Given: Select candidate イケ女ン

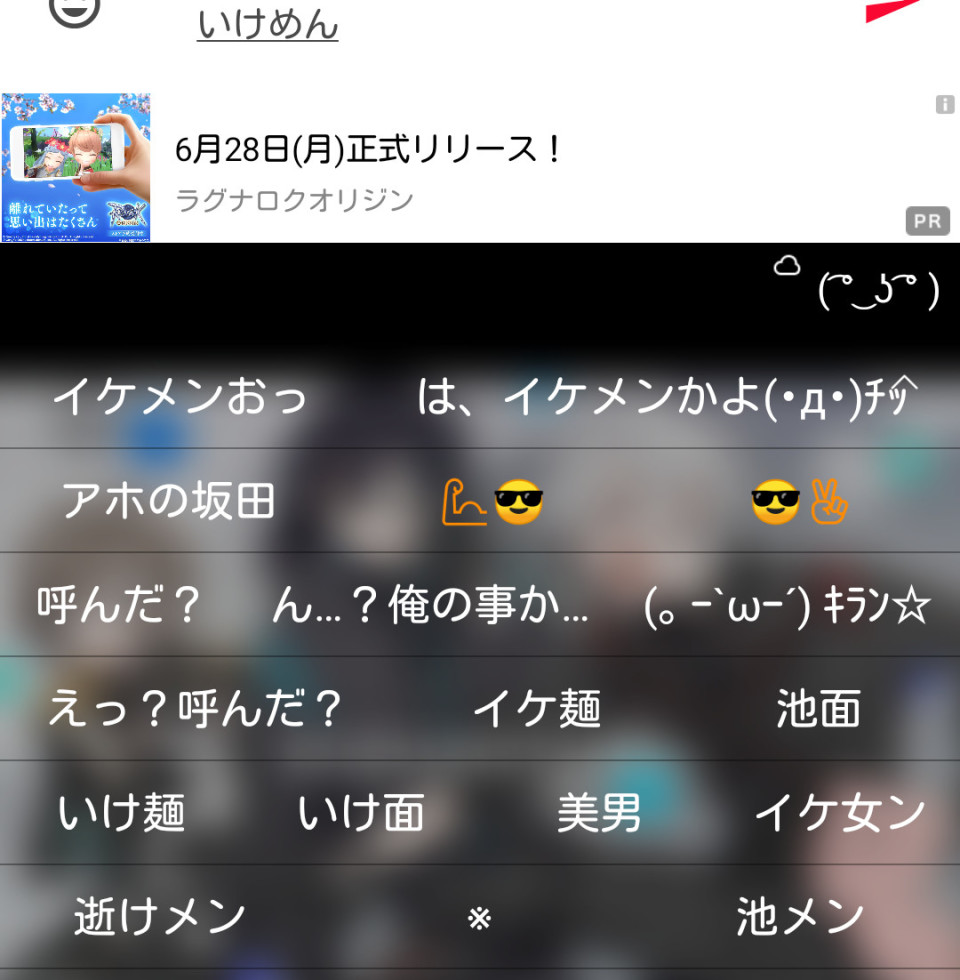Looking at the screenshot, I should 840,813.
